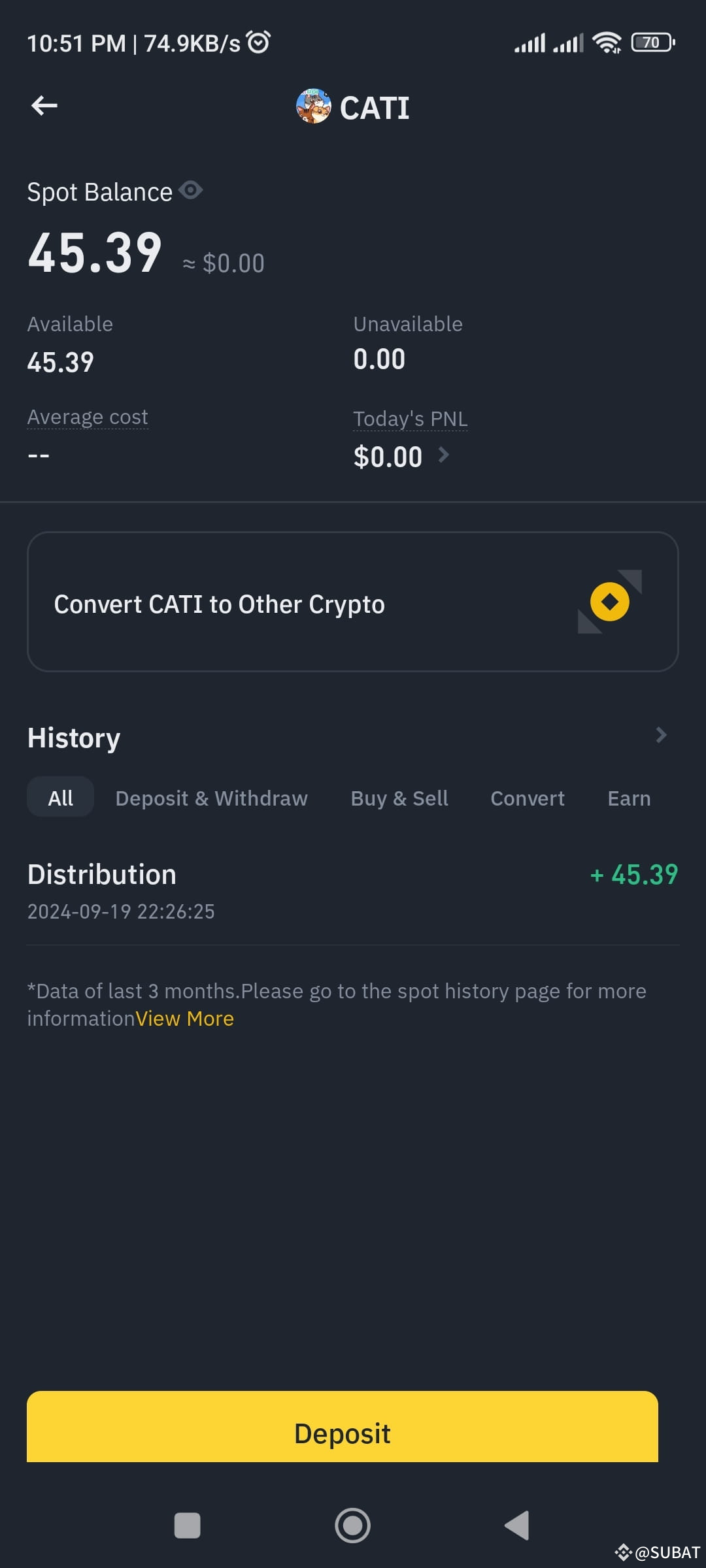The width and height of the screenshot is (706, 1568).
Task: Open the Buy & Sell history tab
Action: point(399,798)
